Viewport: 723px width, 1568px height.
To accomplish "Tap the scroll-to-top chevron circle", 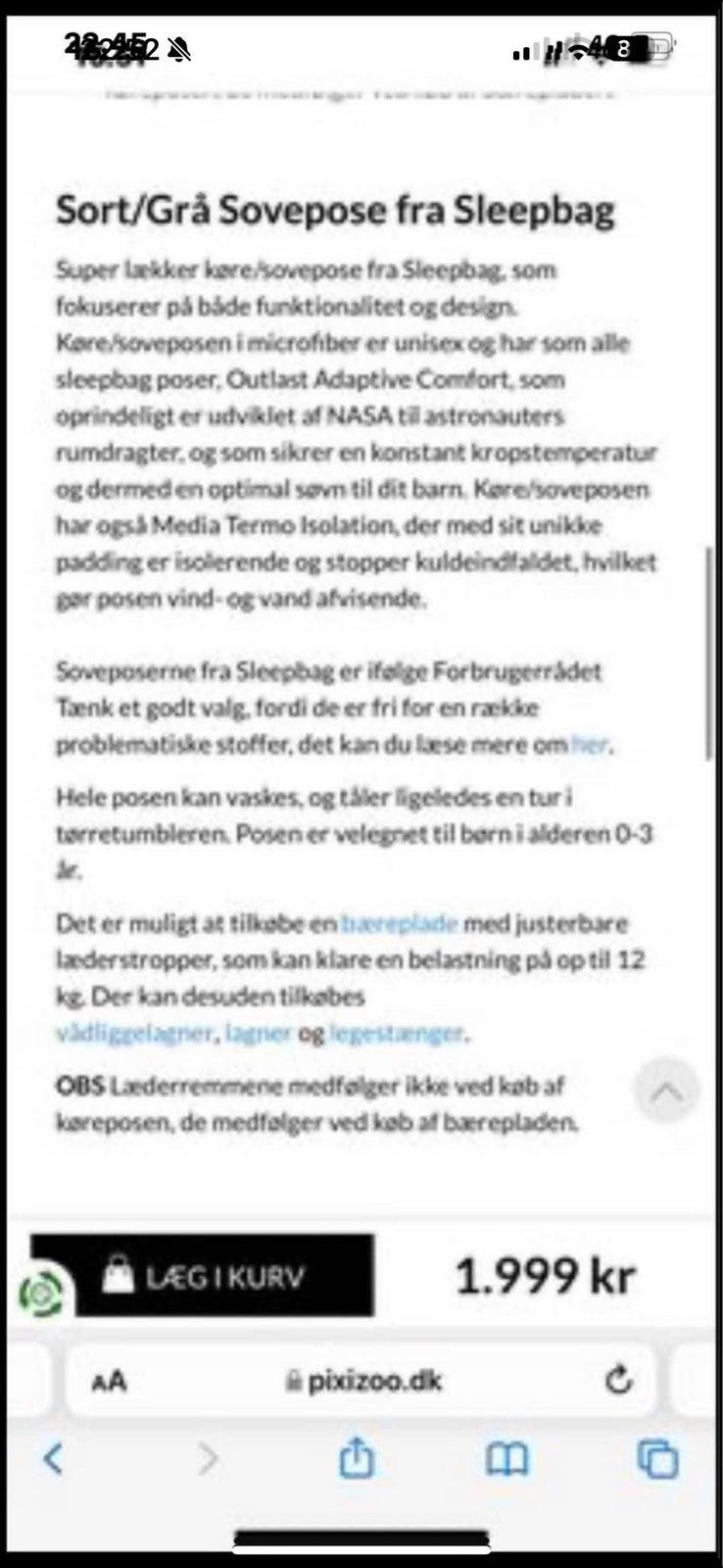I will click(667, 1090).
